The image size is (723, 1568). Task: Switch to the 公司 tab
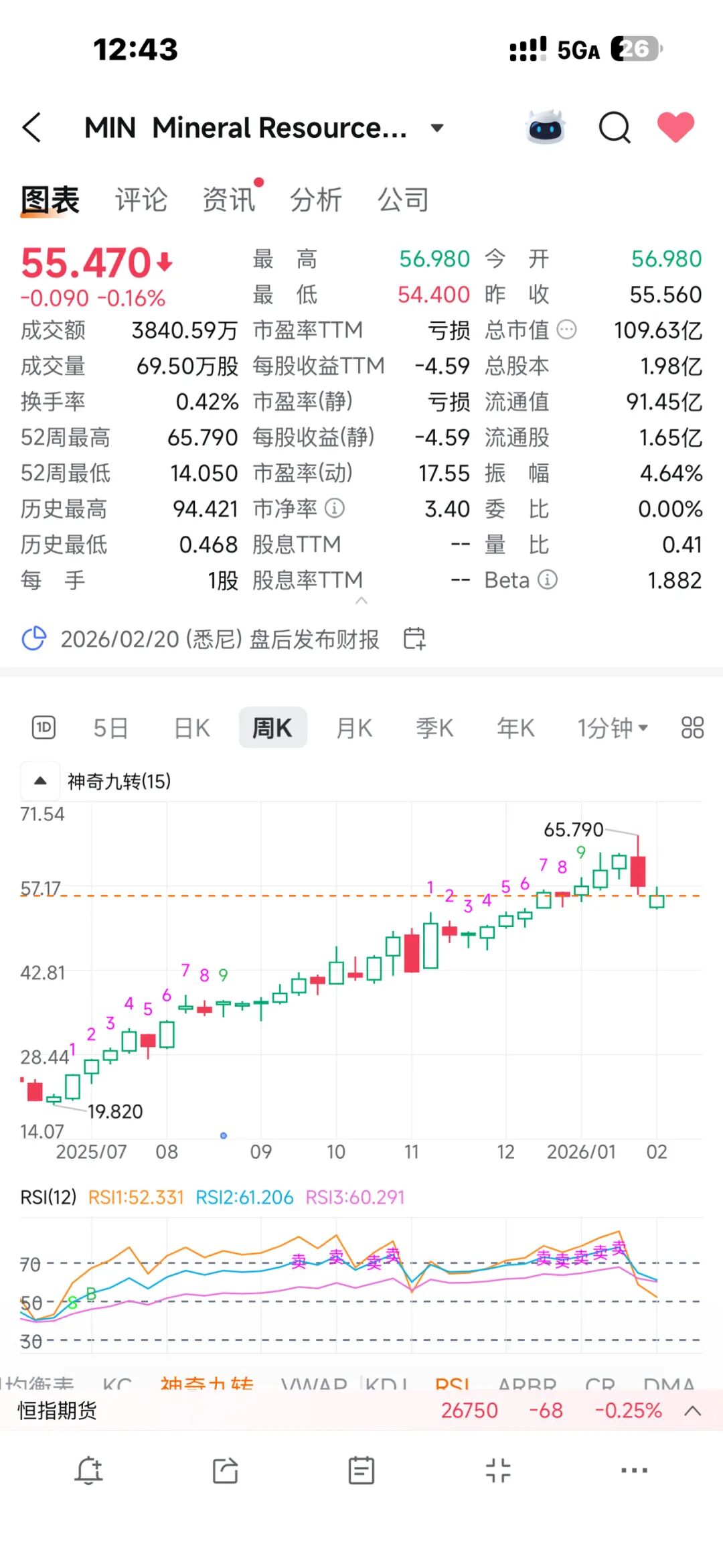[403, 200]
